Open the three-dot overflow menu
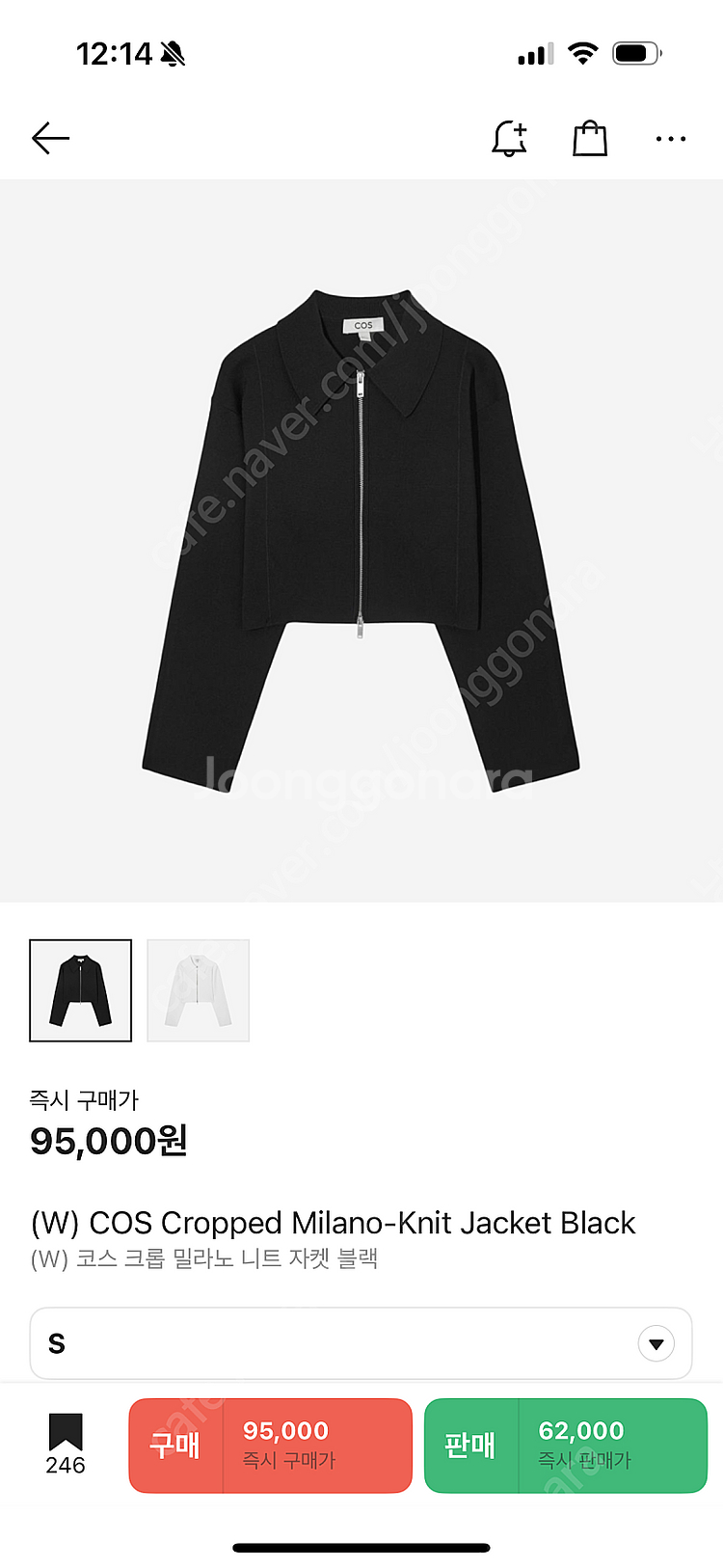723x1568 pixels. [x=670, y=139]
